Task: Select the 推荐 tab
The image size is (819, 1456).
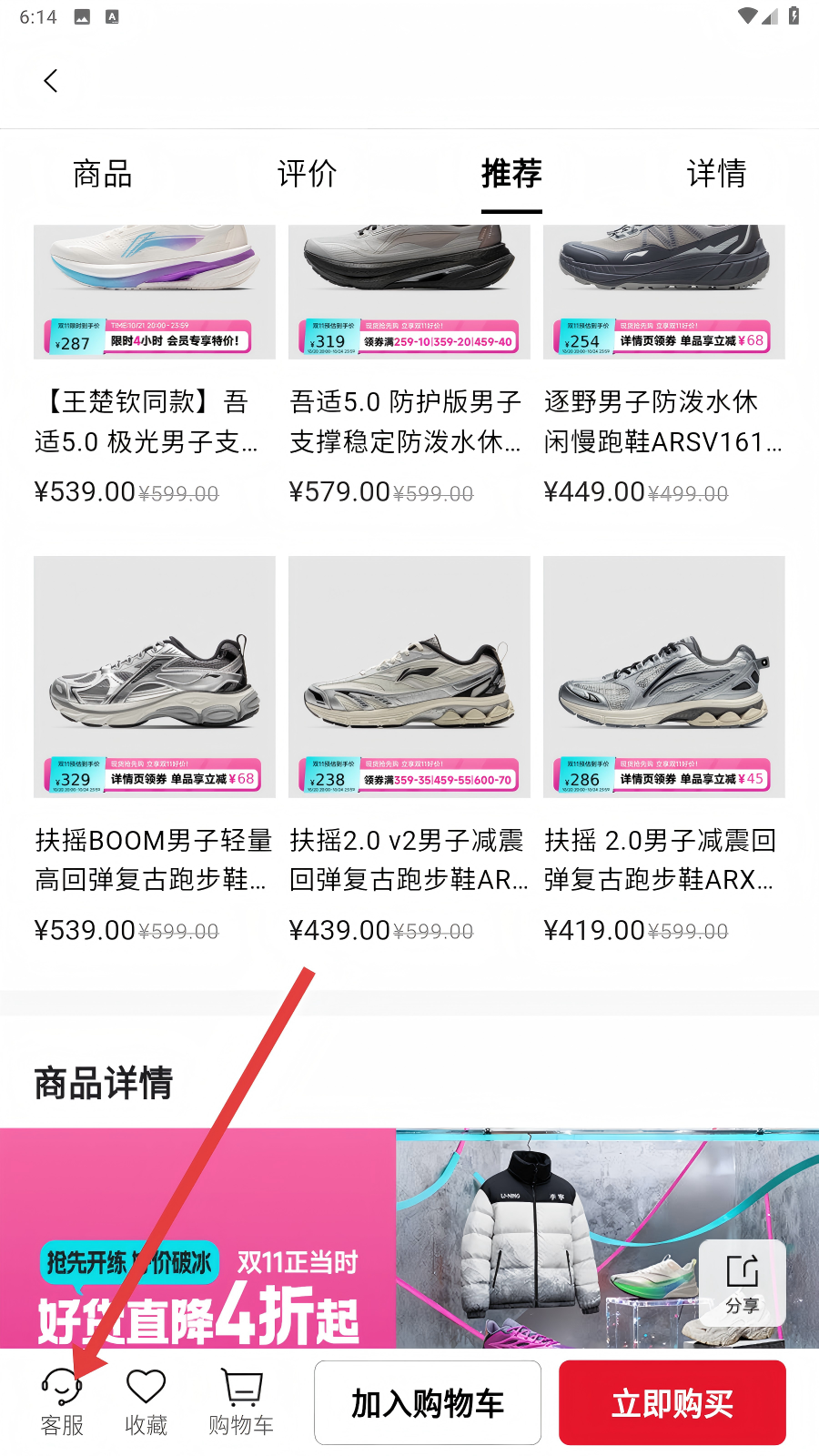Action: coord(511,174)
